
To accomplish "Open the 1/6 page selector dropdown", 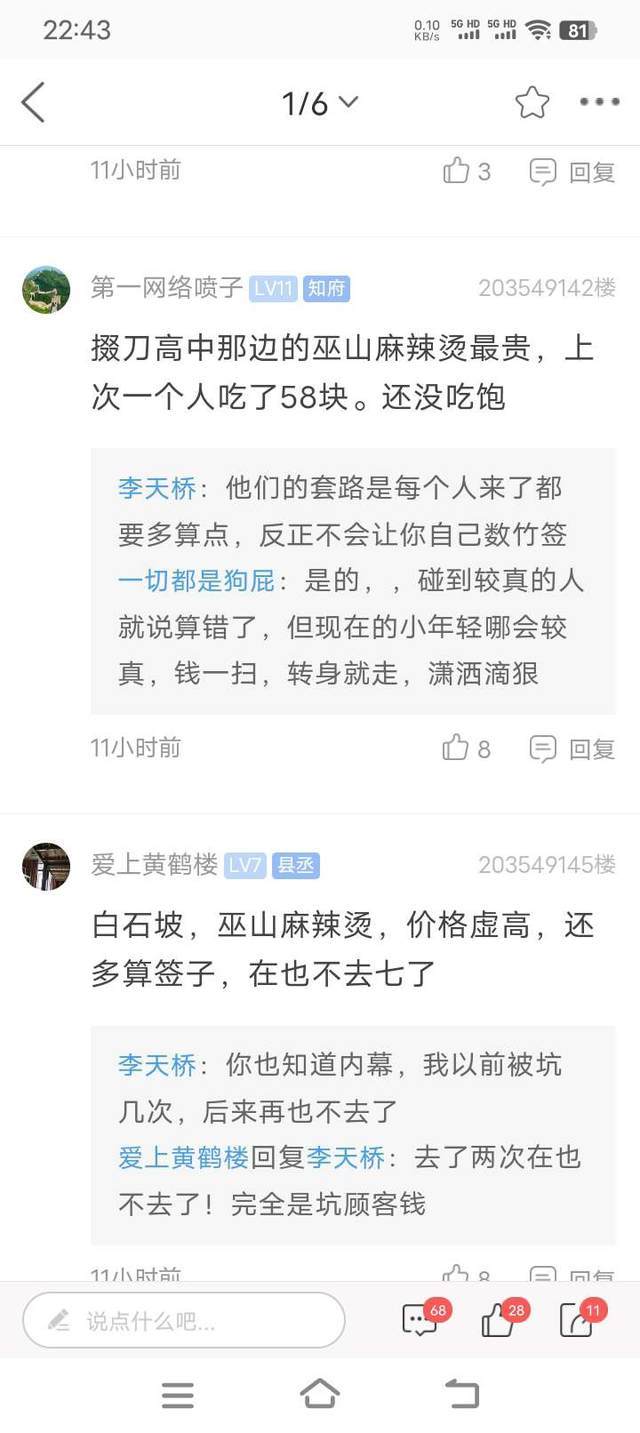I will click(x=319, y=103).
